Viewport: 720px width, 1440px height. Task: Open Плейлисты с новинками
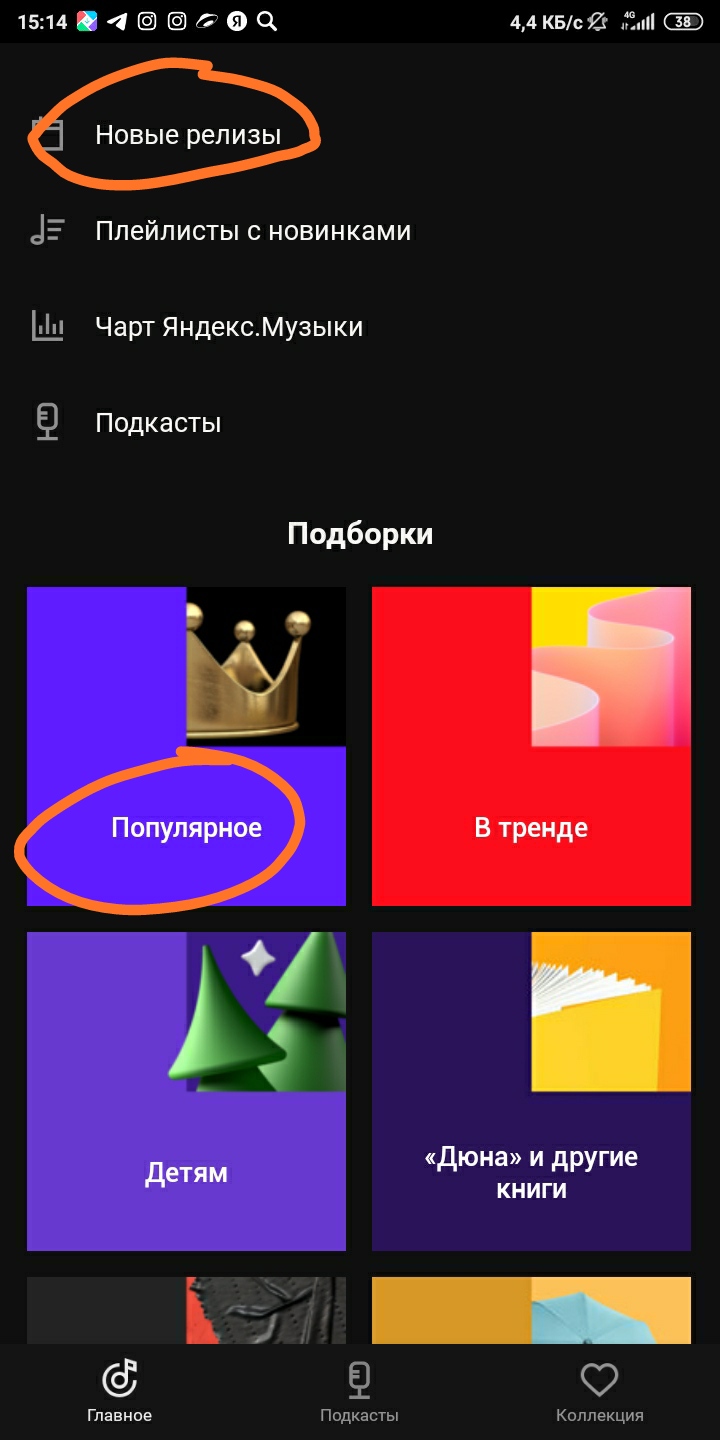click(252, 231)
